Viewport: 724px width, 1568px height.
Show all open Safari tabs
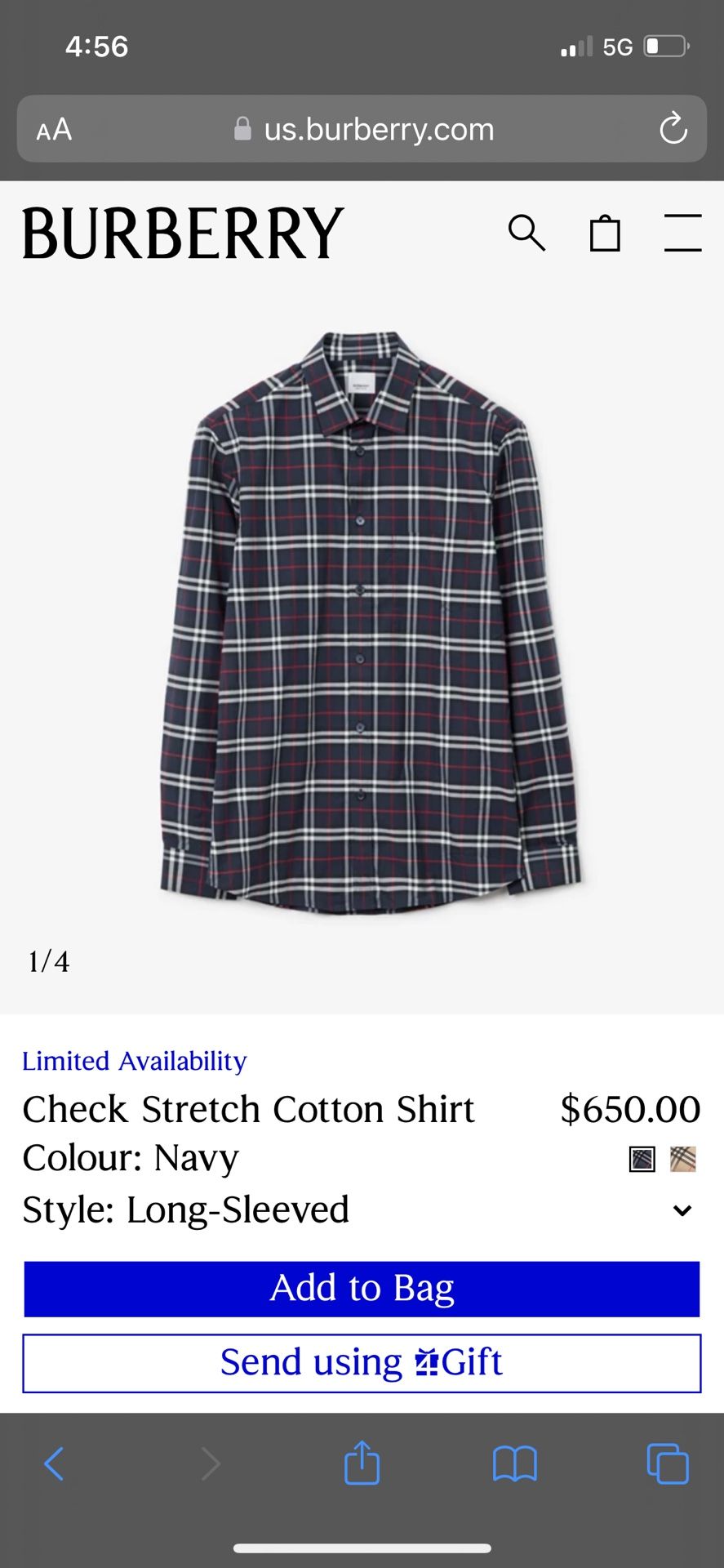coord(668,1463)
